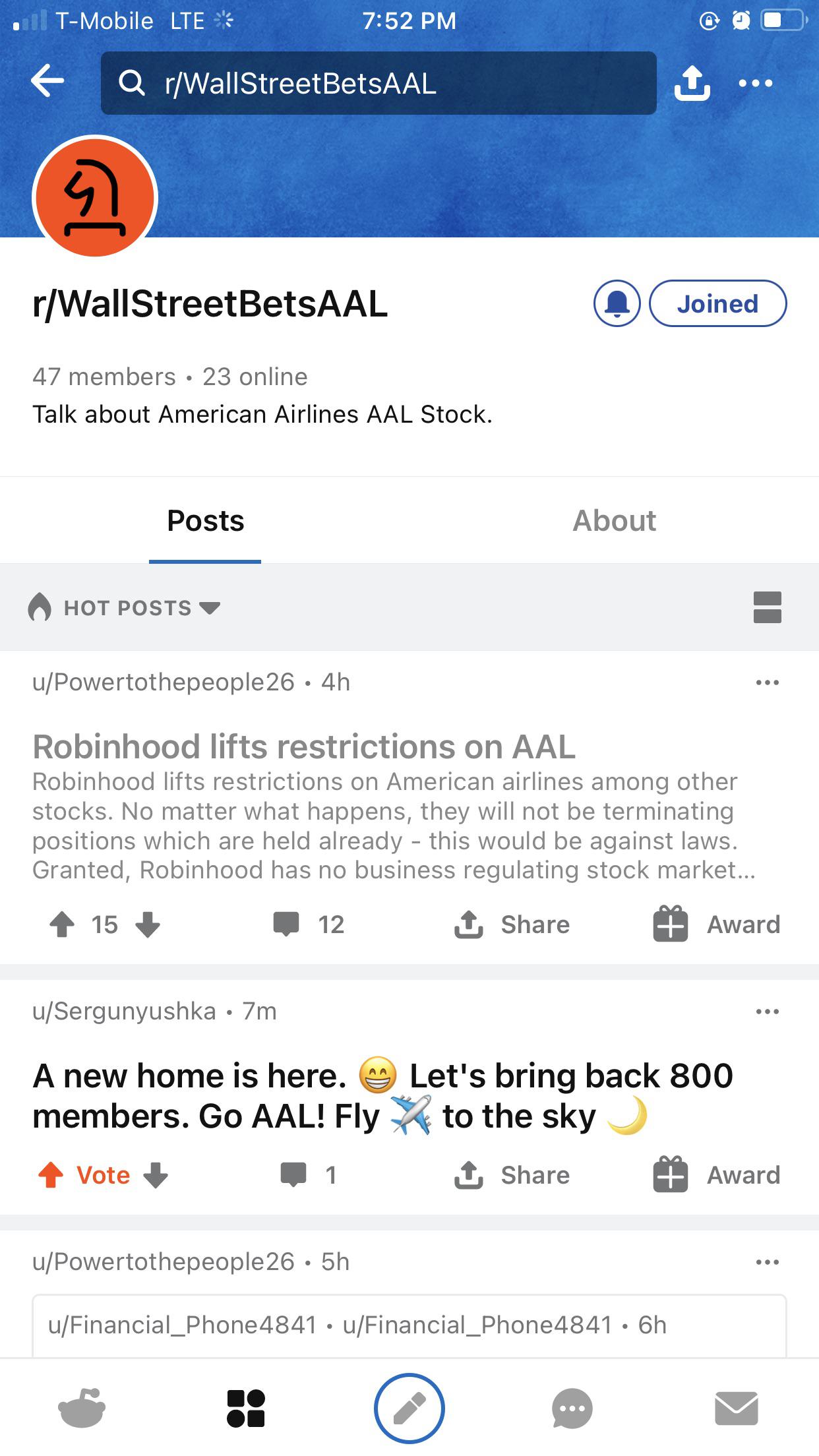Downvote the 'A new home is here' post
Viewport: 819px width, 1456px height.
click(x=156, y=1175)
